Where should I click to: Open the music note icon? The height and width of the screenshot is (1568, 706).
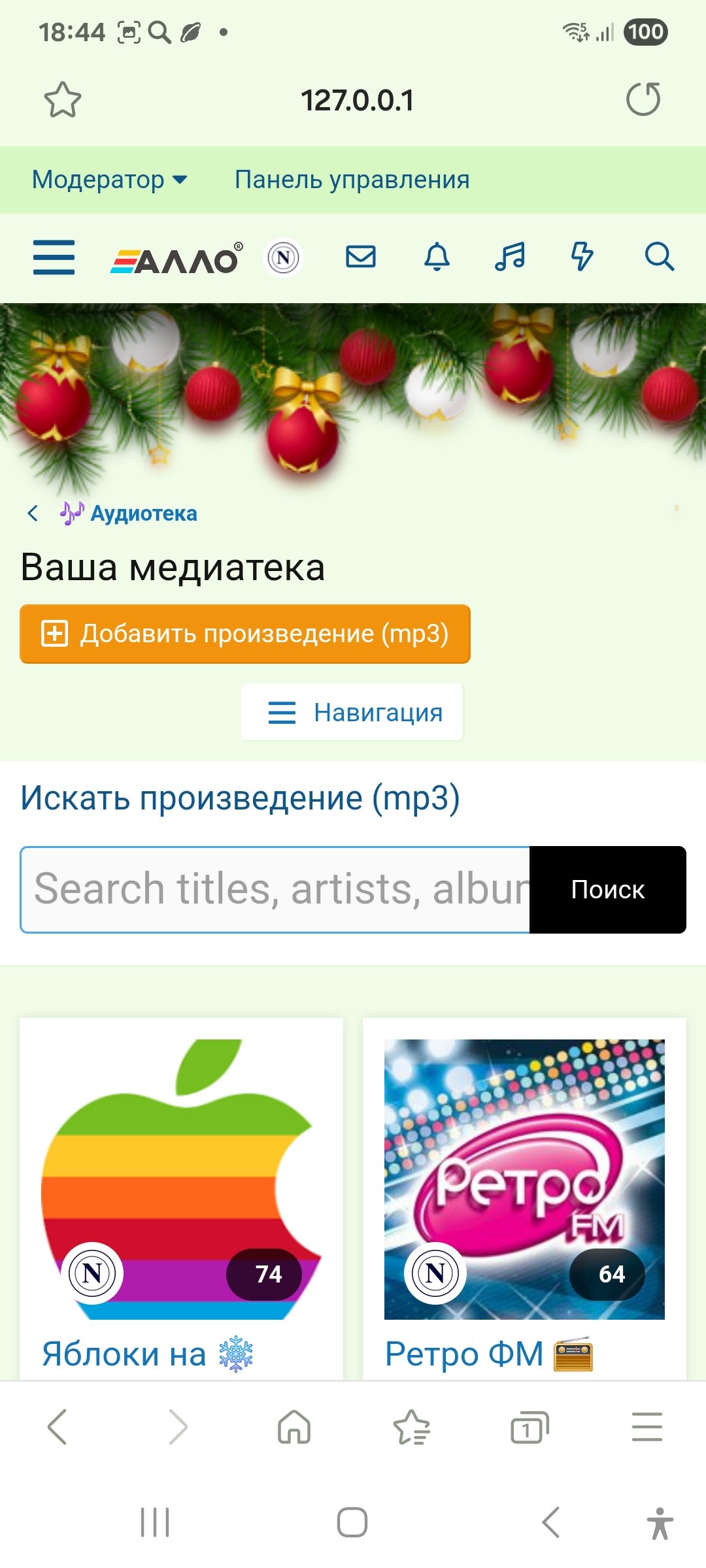point(510,257)
